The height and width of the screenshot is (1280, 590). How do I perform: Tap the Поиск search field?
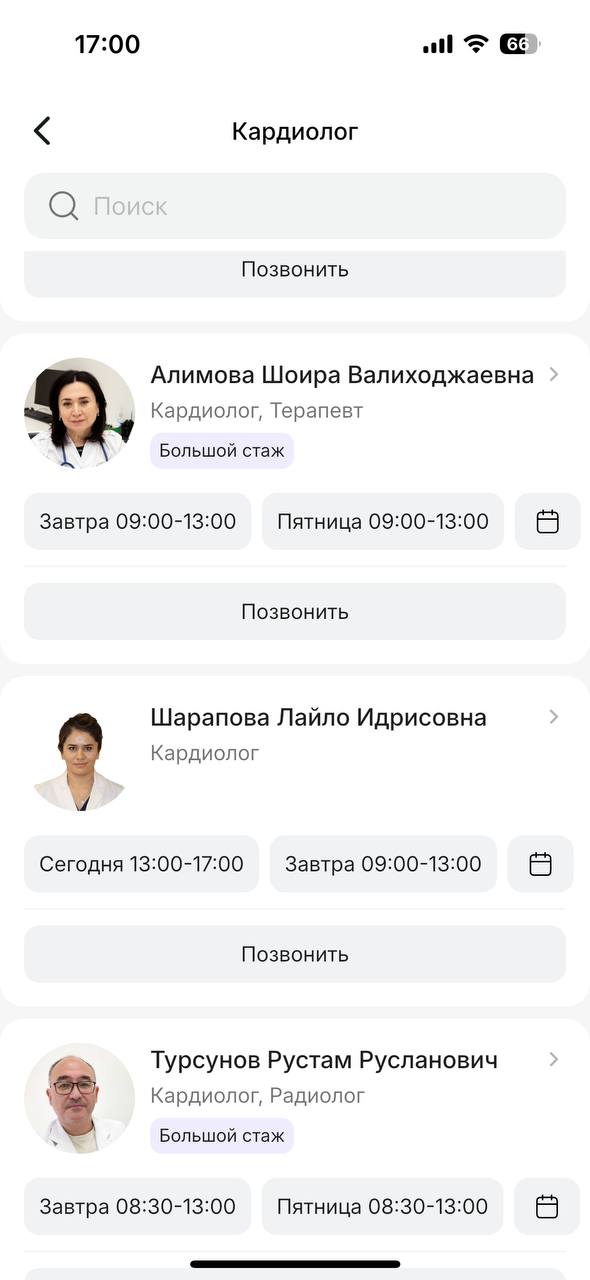pos(295,206)
